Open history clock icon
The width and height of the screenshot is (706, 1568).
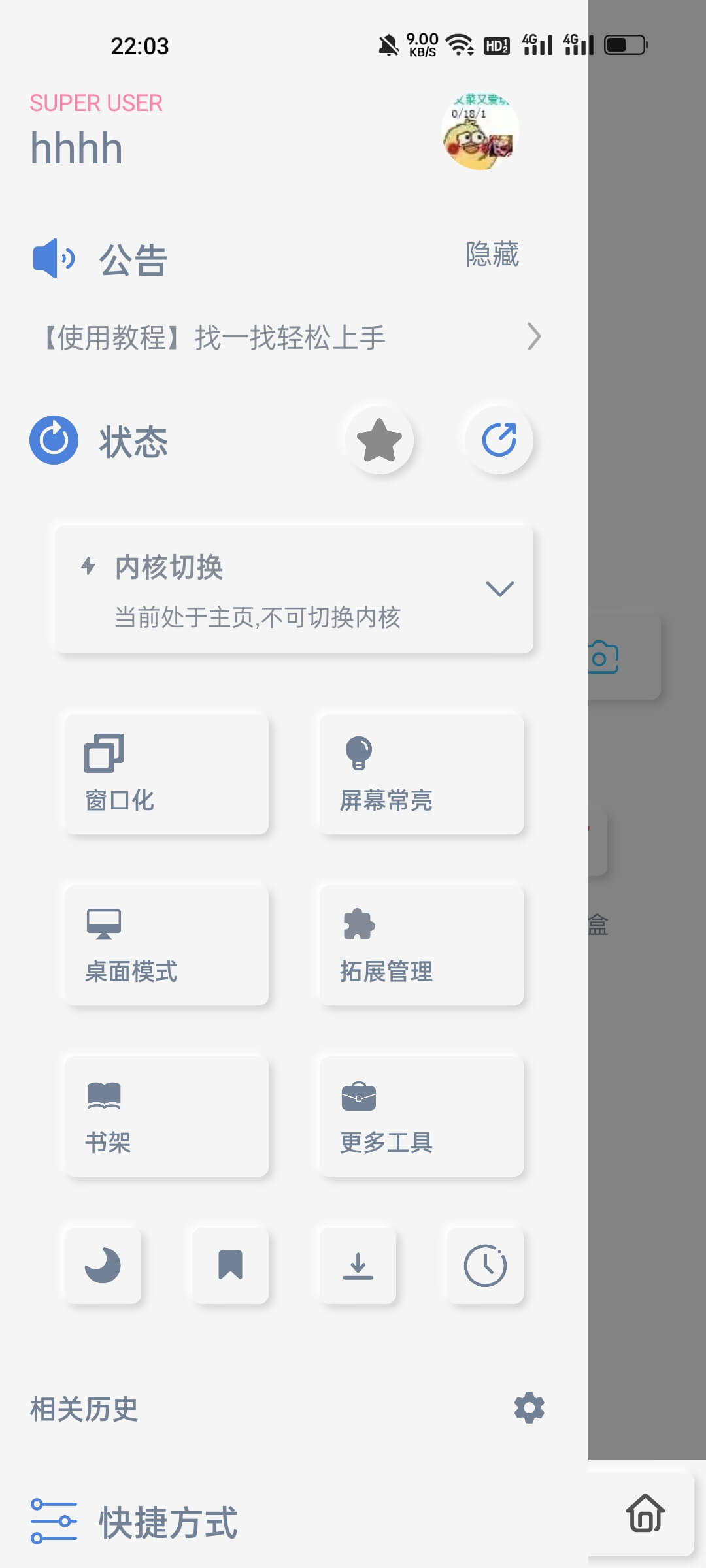click(485, 1266)
